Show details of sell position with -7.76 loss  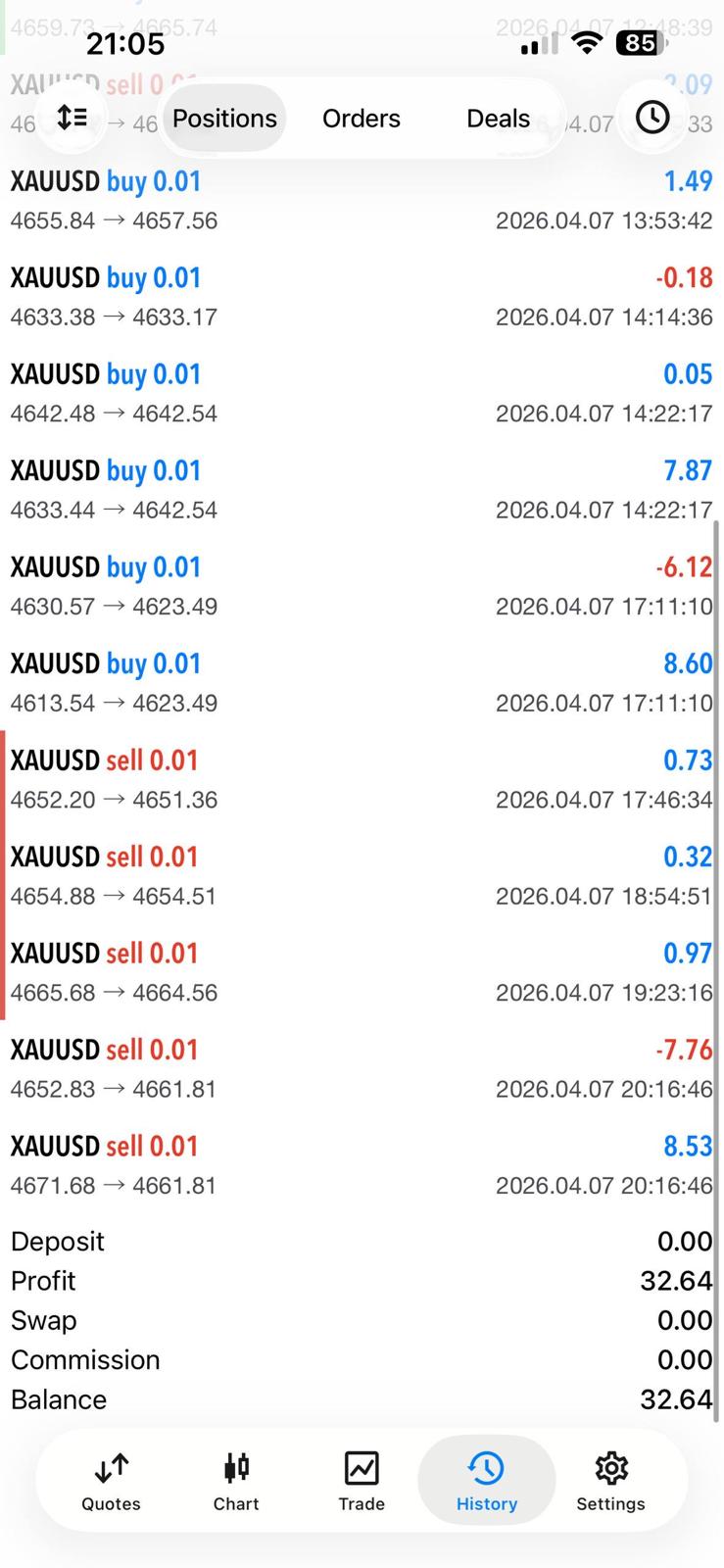point(362,1068)
